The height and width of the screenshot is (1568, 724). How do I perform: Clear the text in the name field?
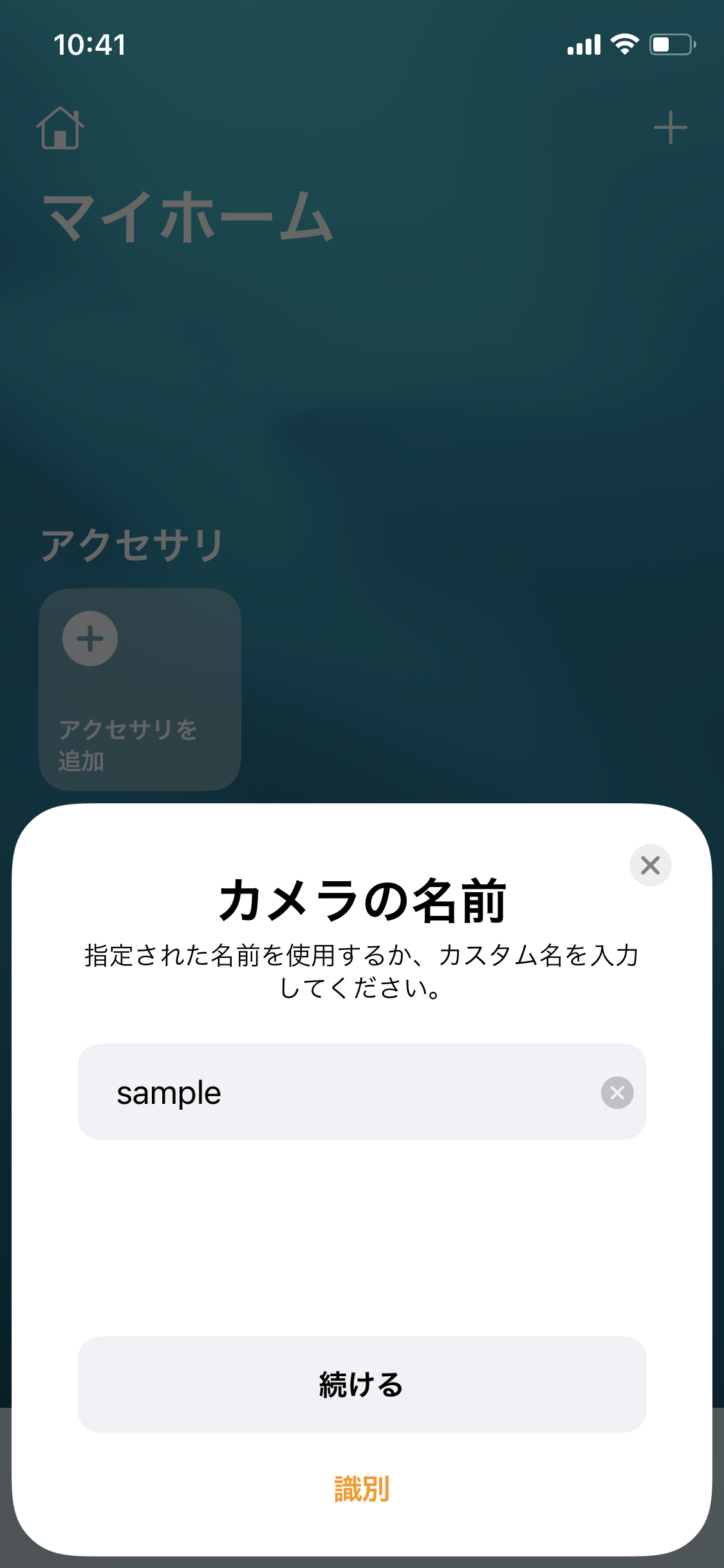click(x=617, y=1092)
